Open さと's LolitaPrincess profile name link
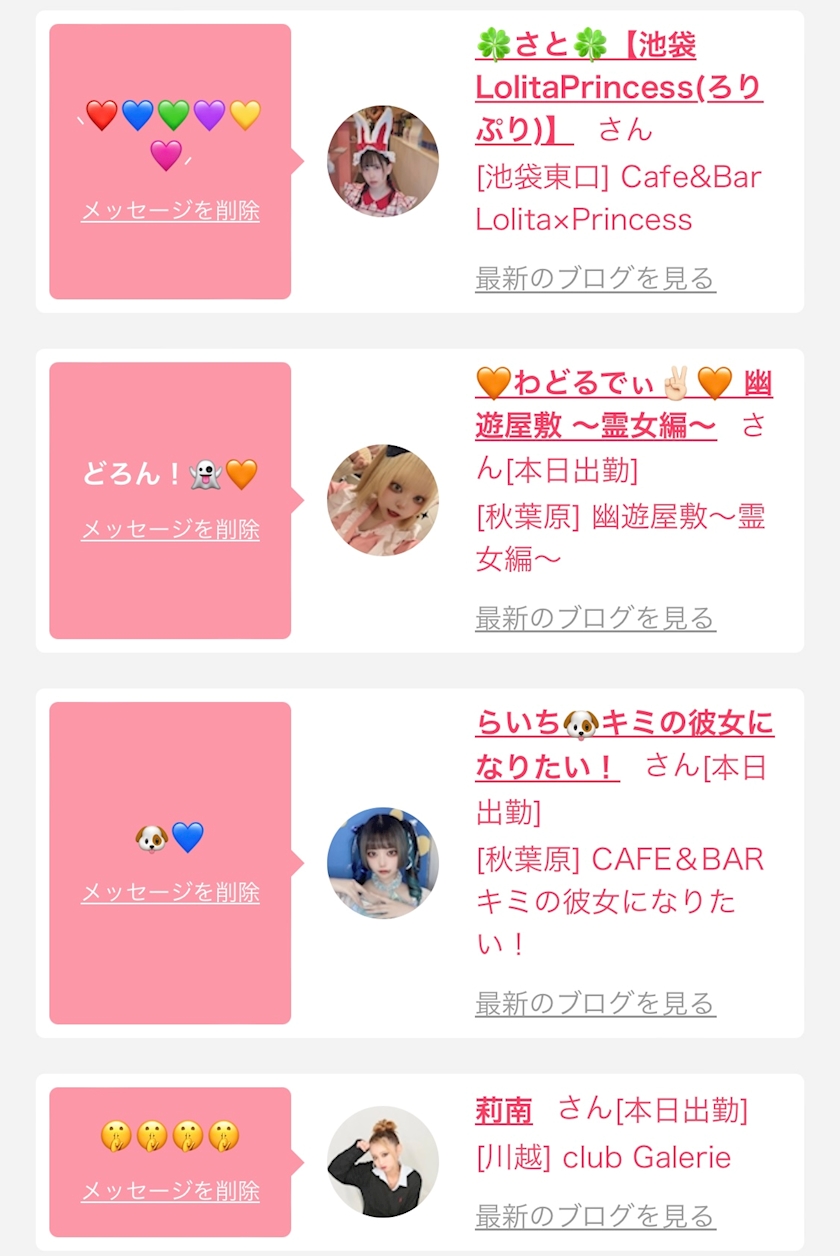 [x=619, y=87]
